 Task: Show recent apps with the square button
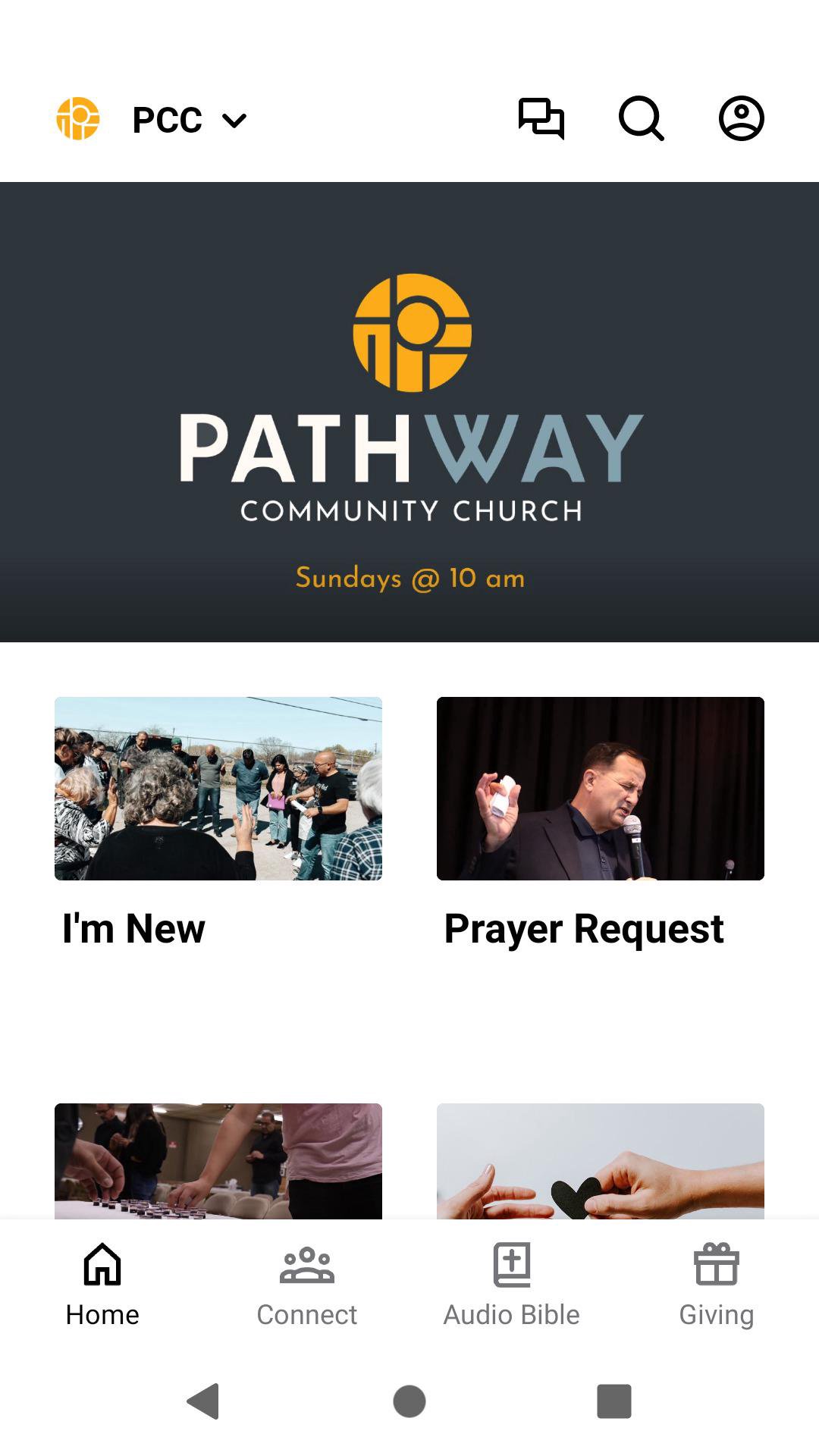click(613, 1401)
